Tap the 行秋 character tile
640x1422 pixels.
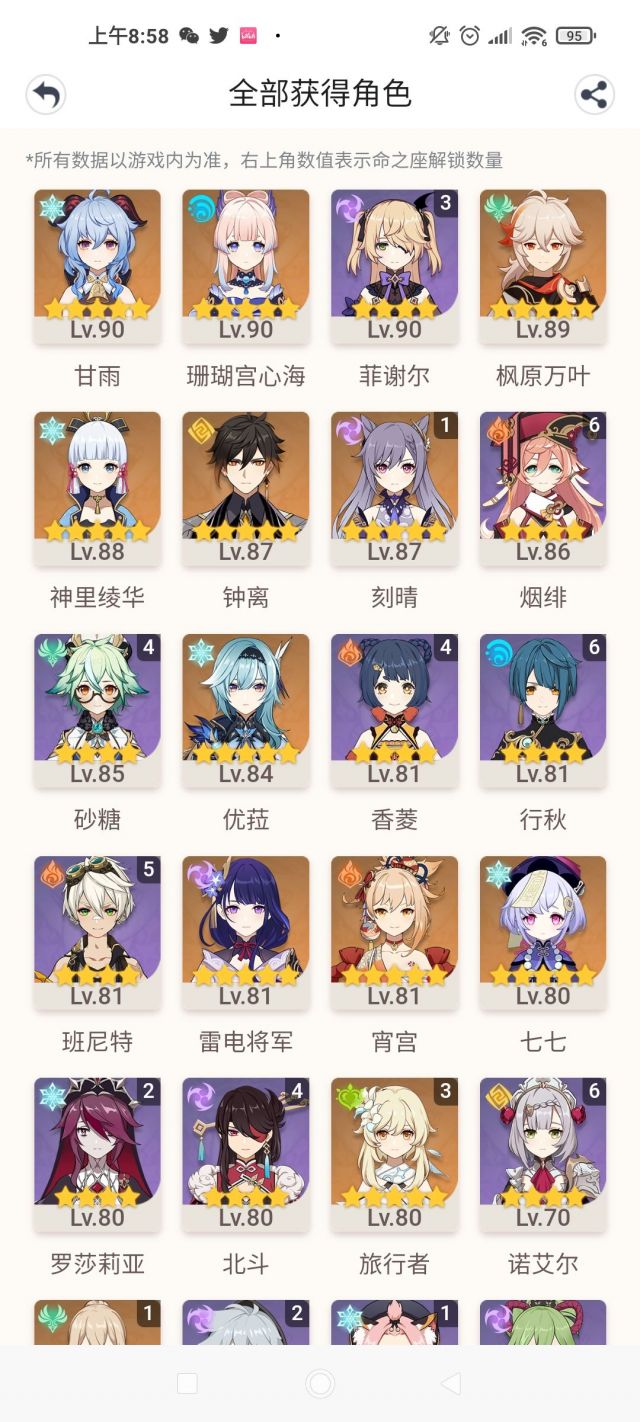tap(543, 711)
